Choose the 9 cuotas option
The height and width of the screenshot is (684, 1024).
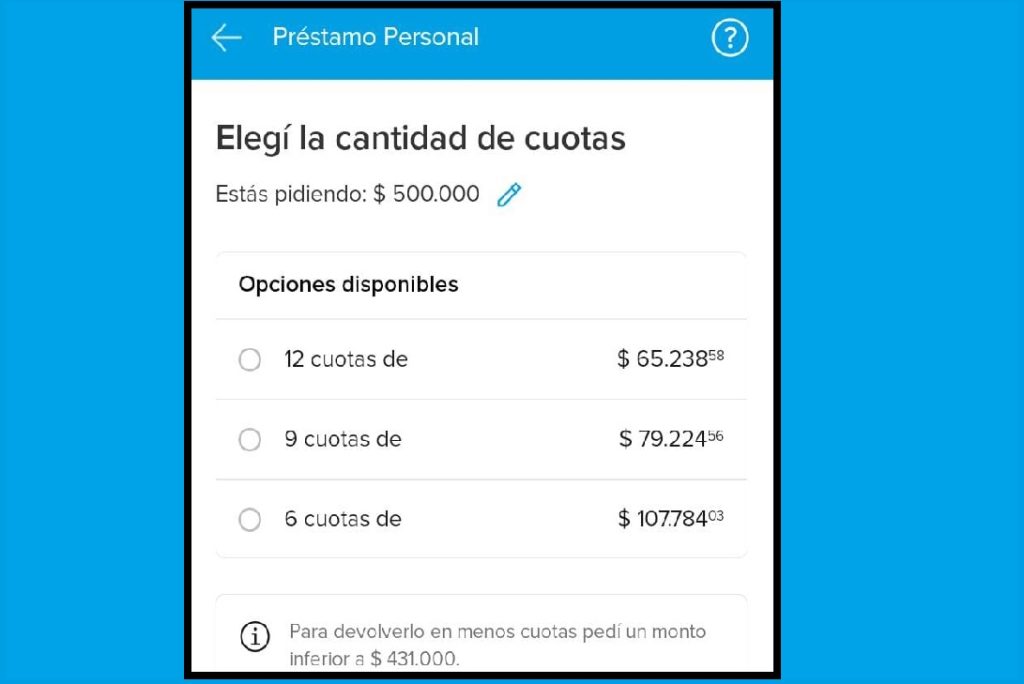250,440
